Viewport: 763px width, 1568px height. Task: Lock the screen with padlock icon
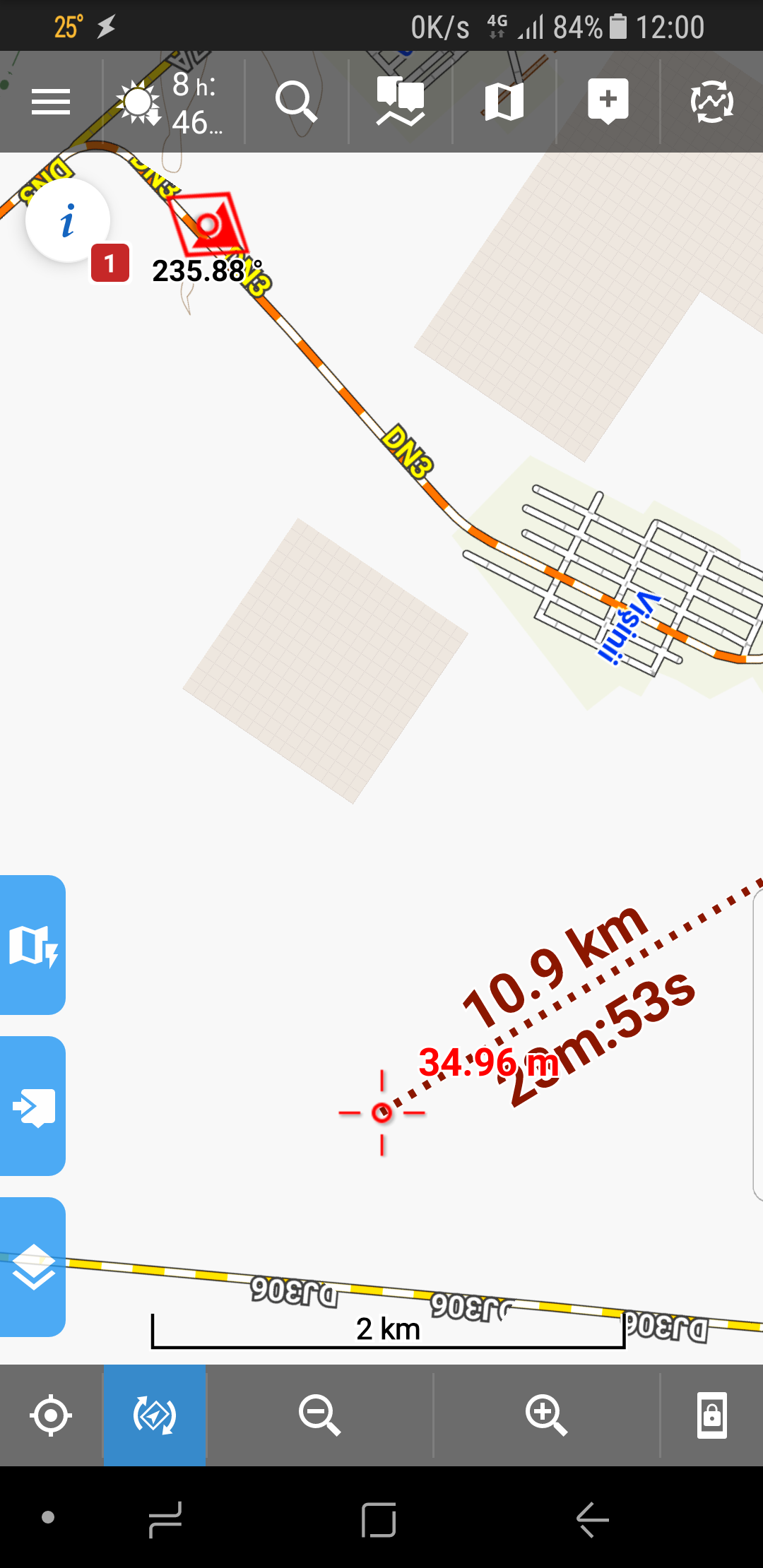pos(711,1415)
